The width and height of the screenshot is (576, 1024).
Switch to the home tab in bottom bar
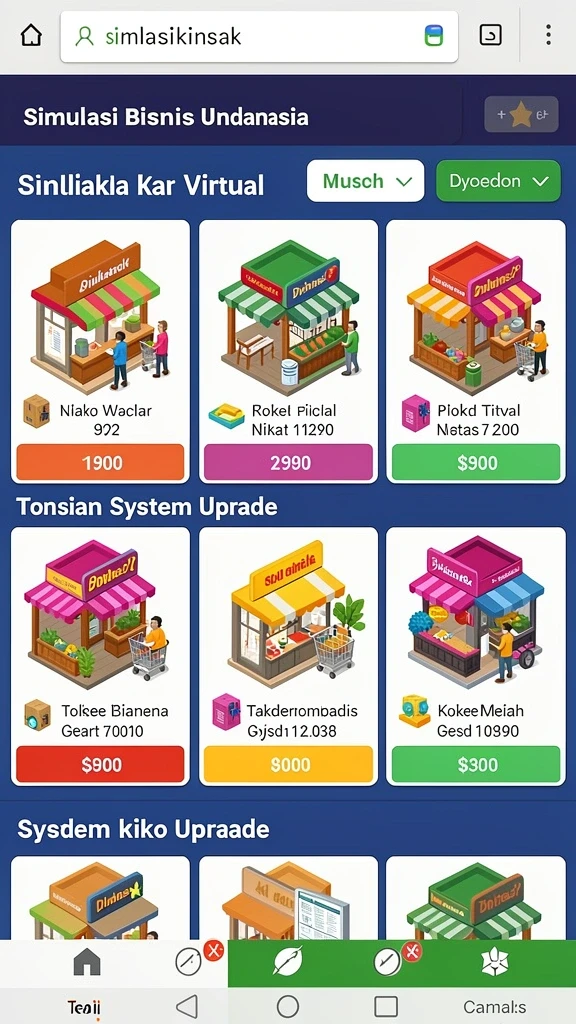coord(87,962)
